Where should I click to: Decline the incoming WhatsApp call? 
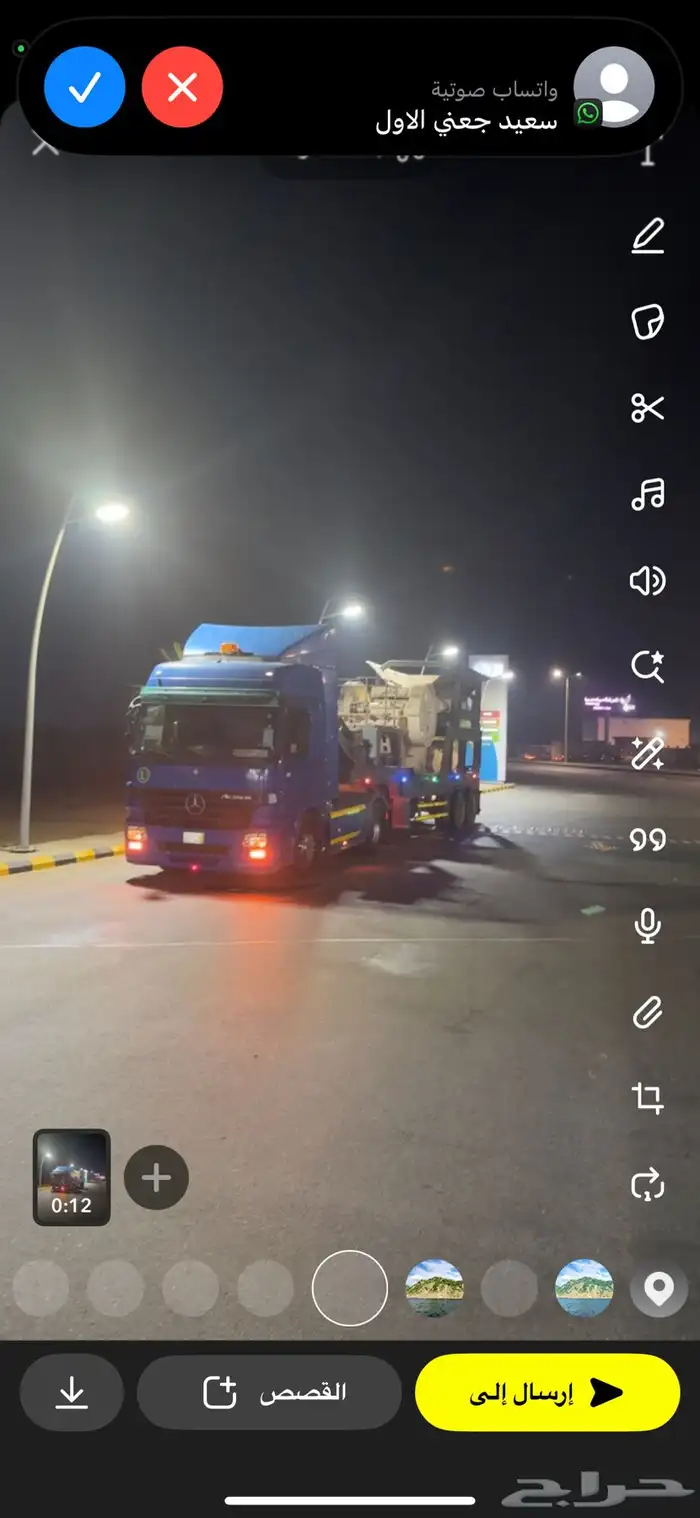tap(182, 88)
